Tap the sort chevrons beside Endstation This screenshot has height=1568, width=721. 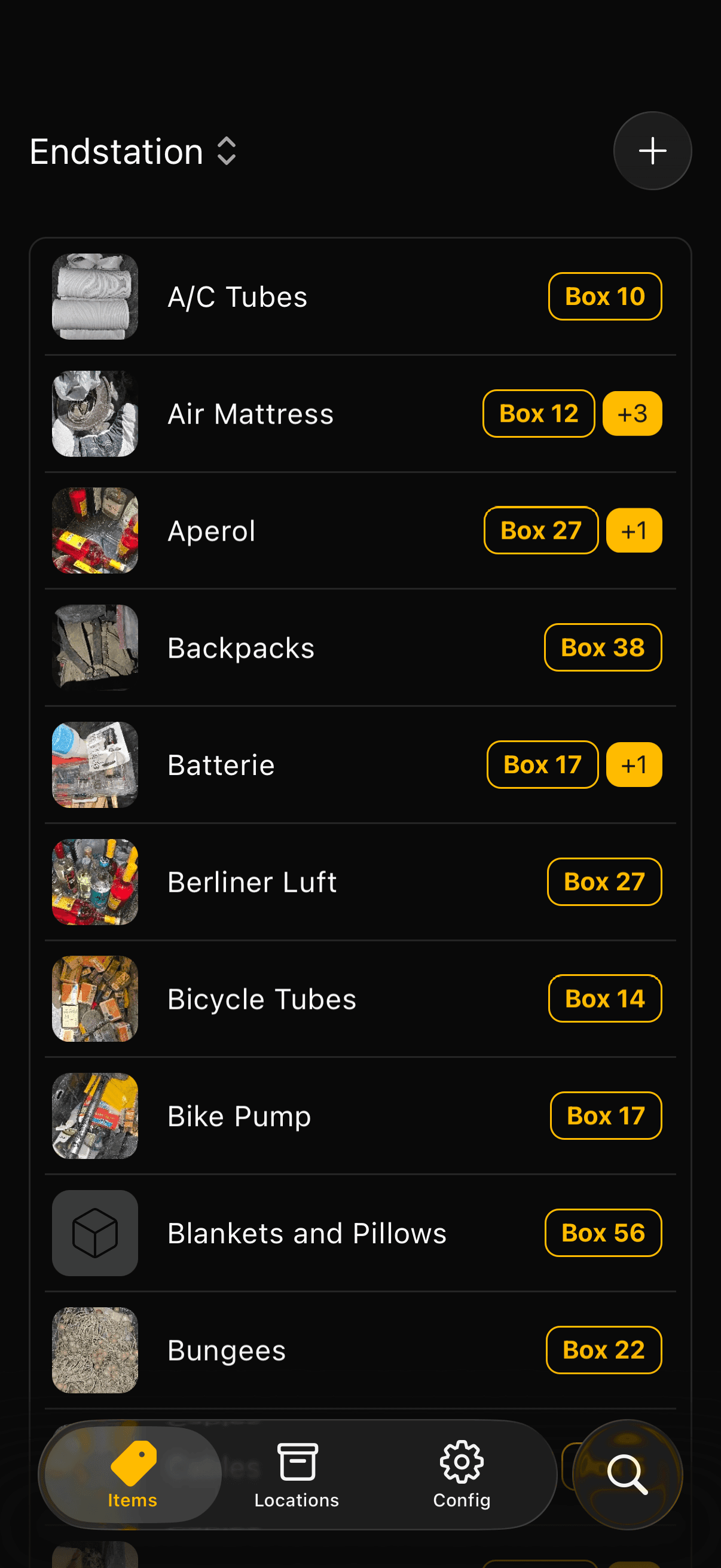pyautogui.click(x=226, y=151)
